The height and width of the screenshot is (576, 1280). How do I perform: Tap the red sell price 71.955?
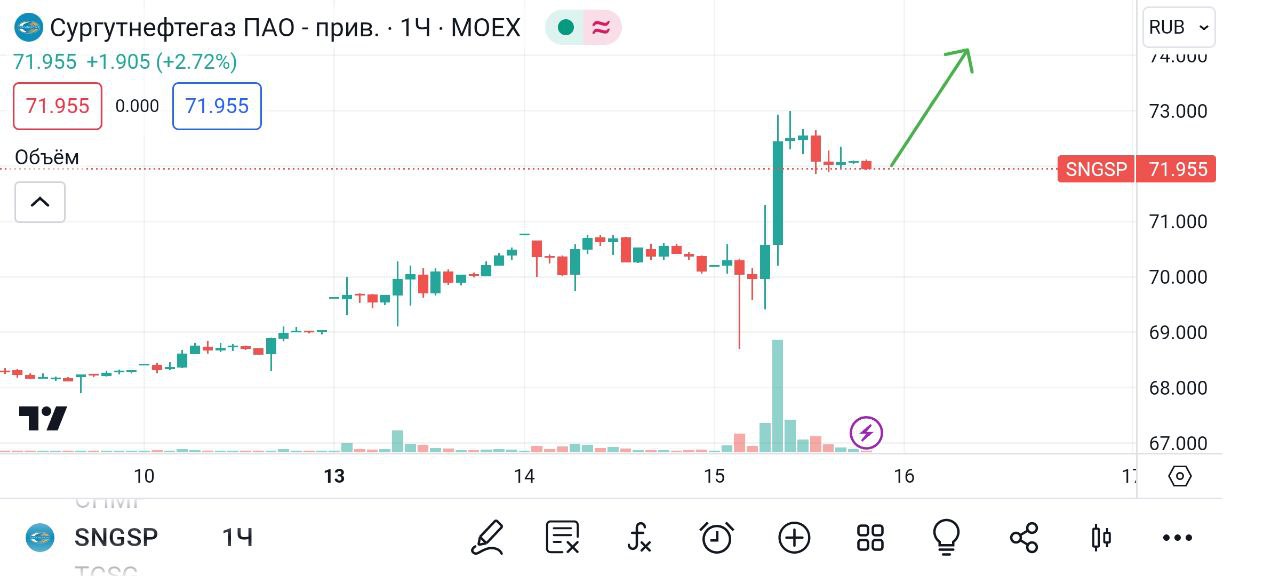[58, 106]
